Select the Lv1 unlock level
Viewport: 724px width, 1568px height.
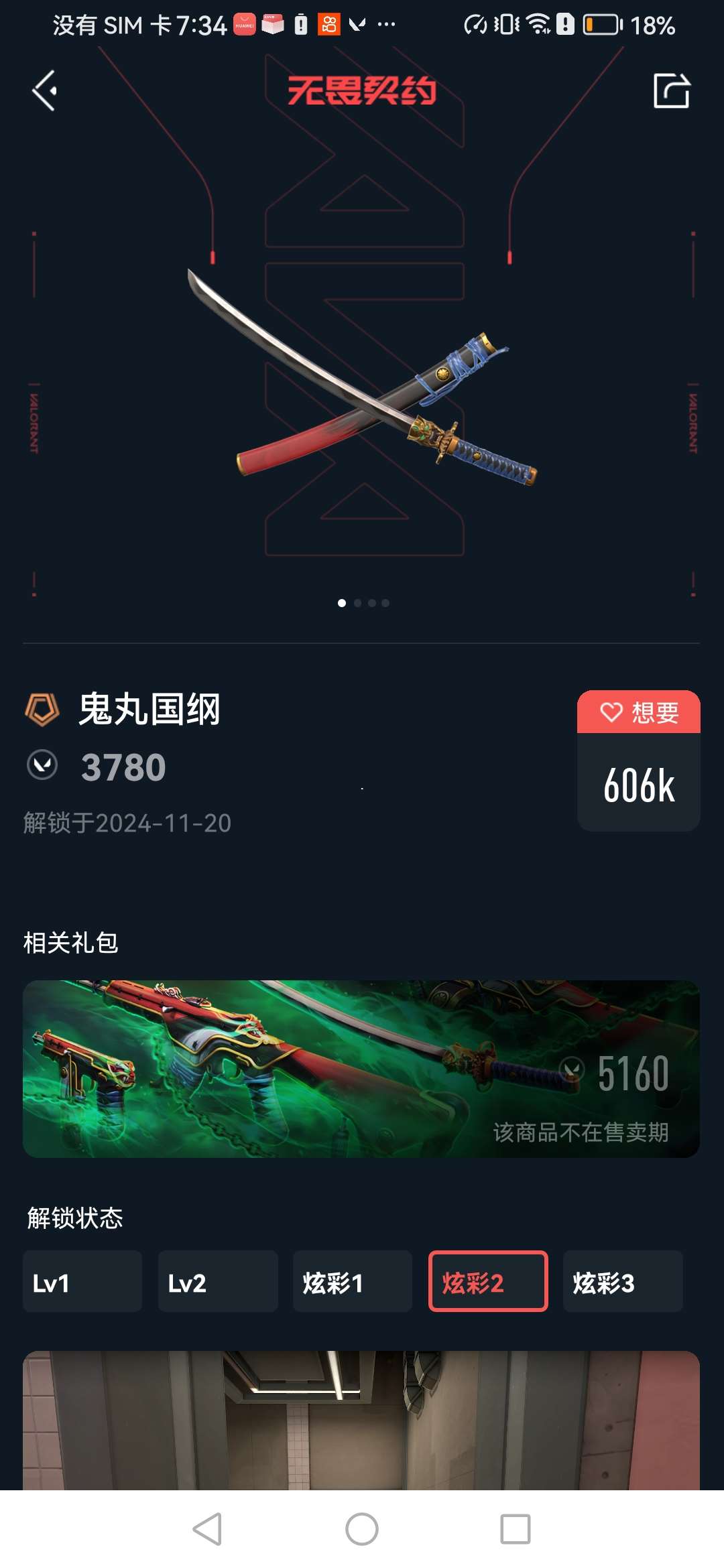(82, 1281)
